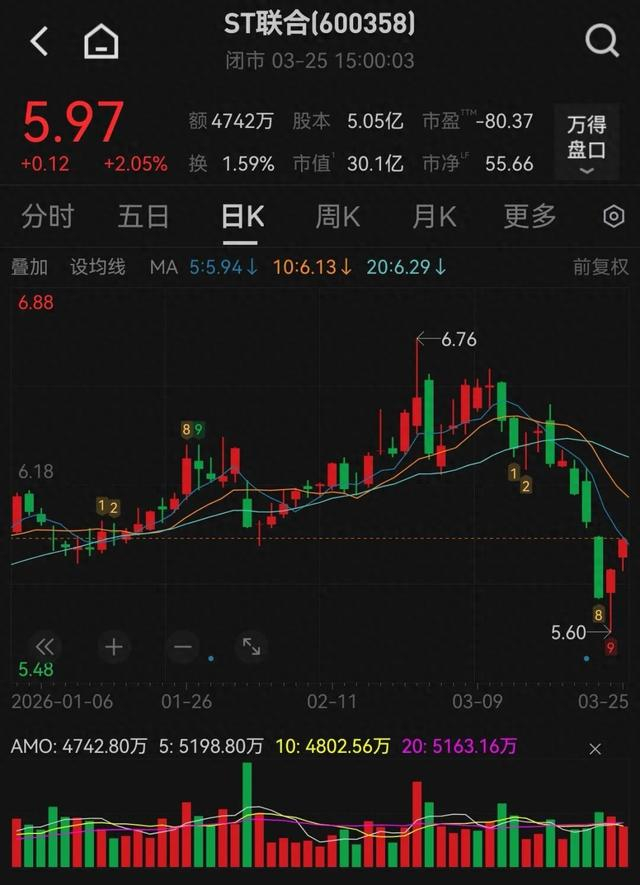This screenshot has width=640, height=885.
Task: Jump the chart to earlier dates
Action: (43, 647)
